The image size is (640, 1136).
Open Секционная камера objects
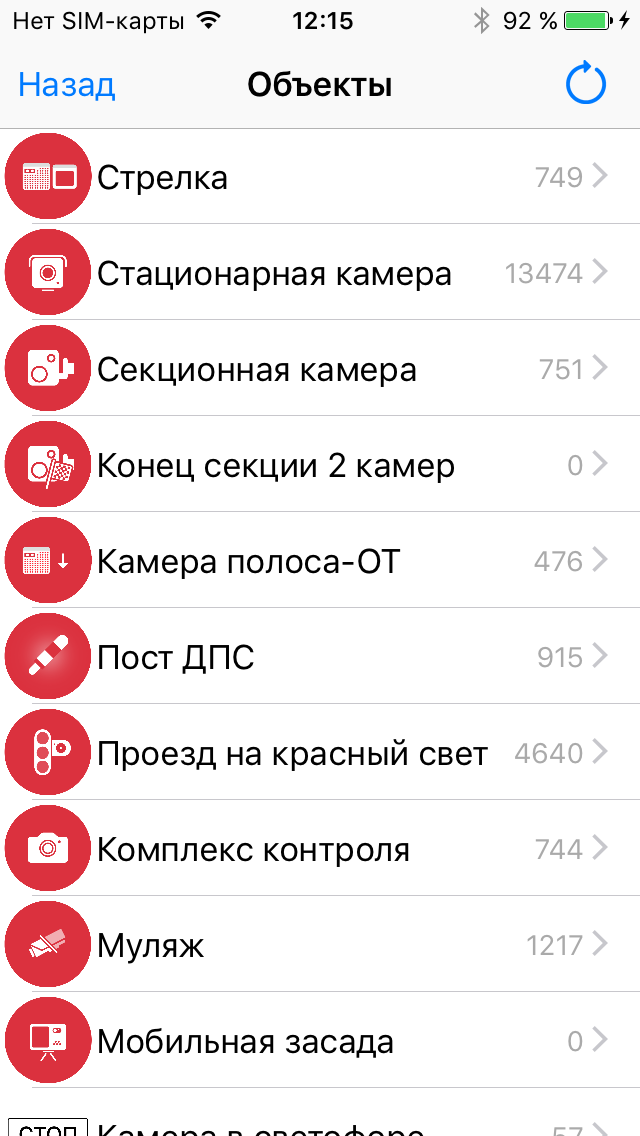click(x=320, y=369)
